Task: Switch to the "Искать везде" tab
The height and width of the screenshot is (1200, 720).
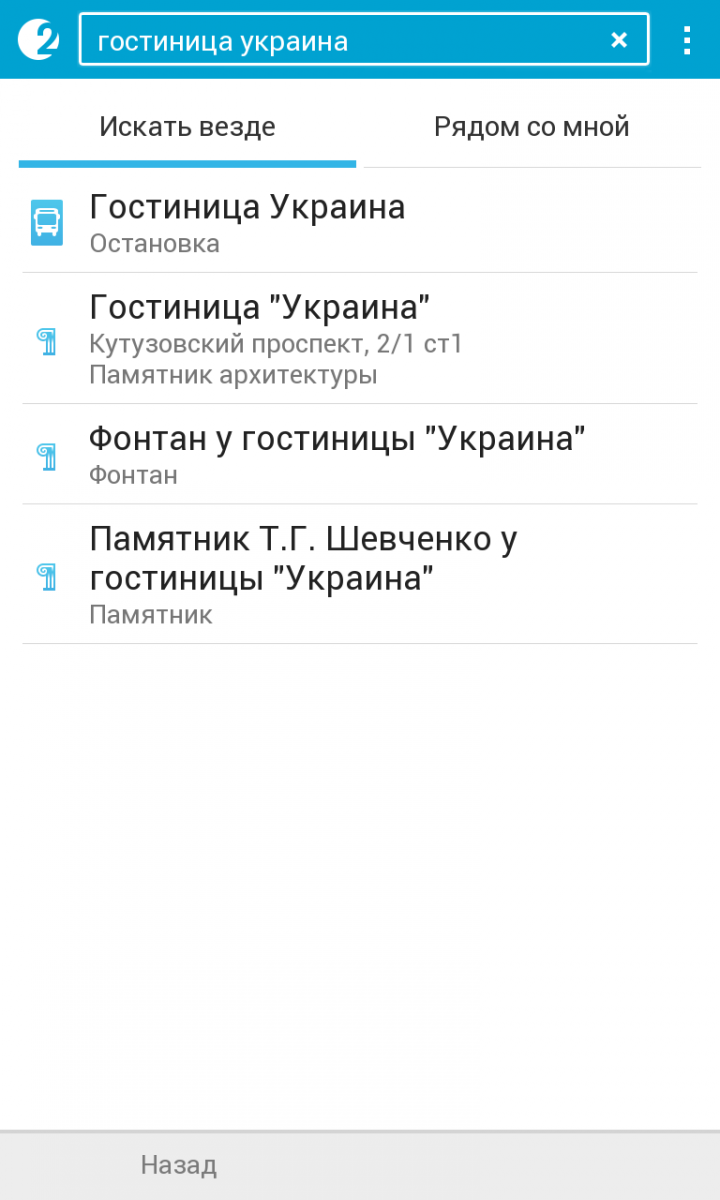Action: tap(187, 128)
